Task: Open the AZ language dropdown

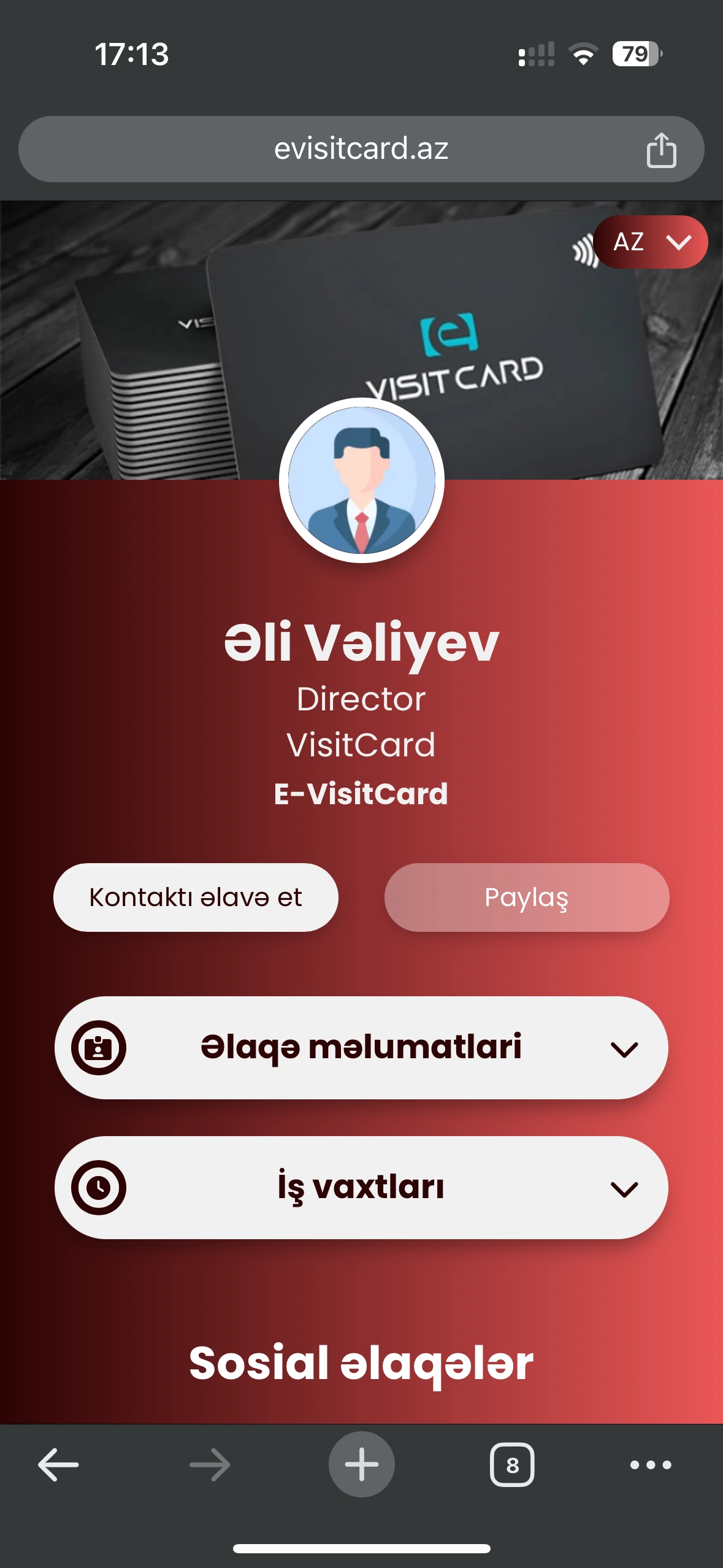Action: pyautogui.click(x=651, y=242)
